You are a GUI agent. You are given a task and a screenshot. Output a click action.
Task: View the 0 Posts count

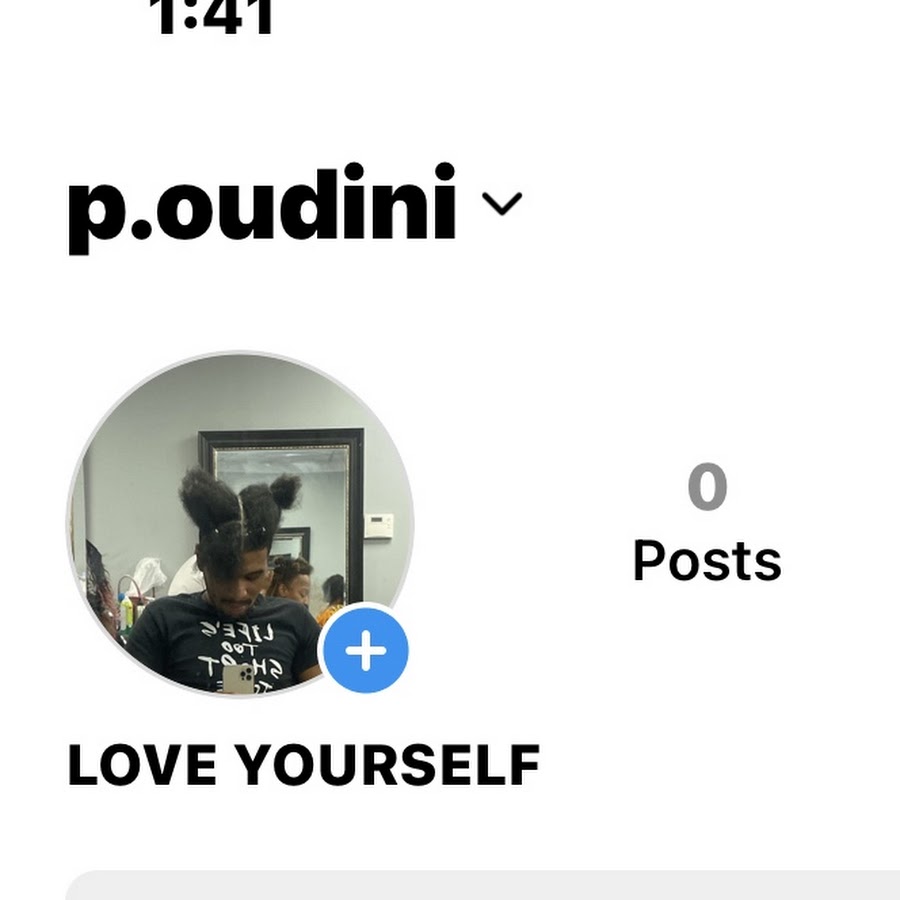click(x=706, y=523)
